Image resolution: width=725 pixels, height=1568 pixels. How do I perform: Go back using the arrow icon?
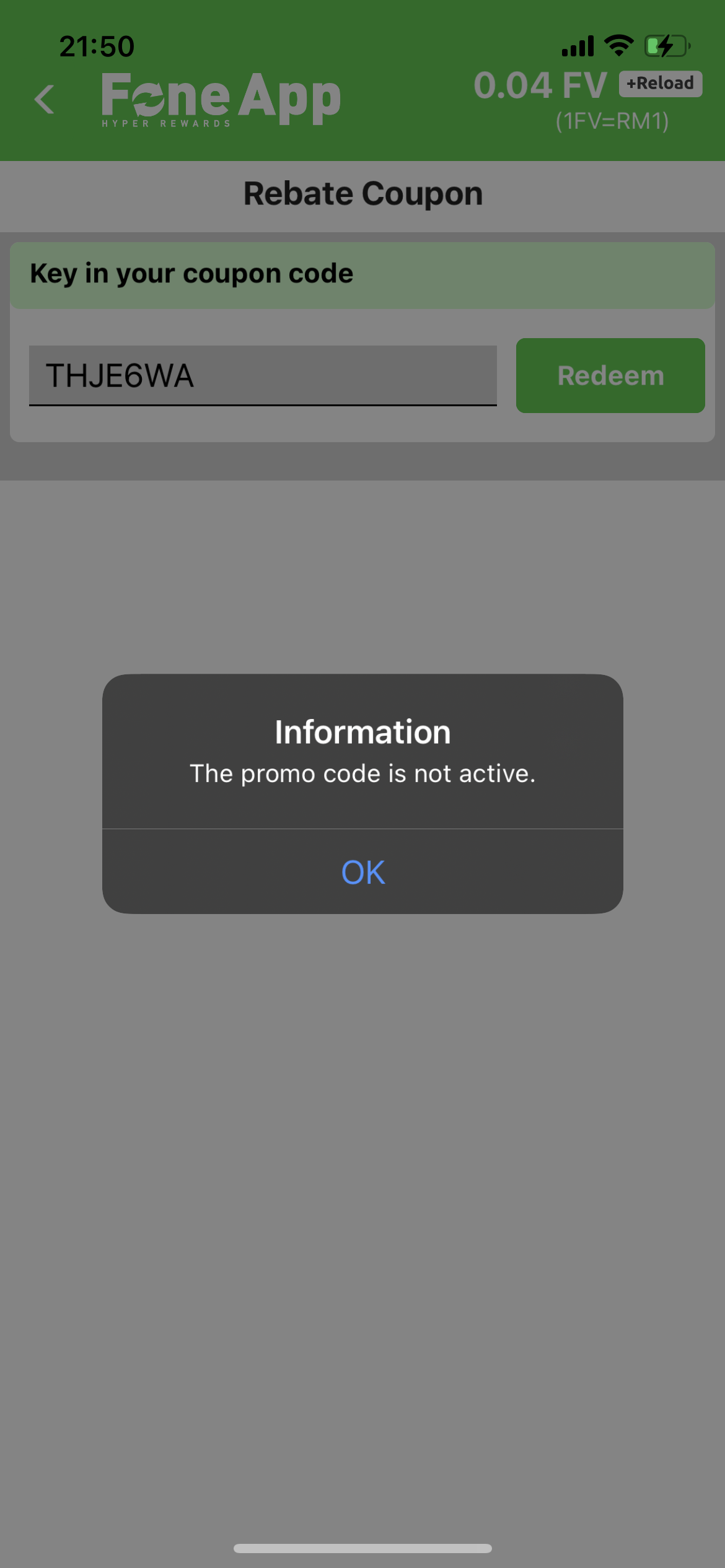point(45,99)
